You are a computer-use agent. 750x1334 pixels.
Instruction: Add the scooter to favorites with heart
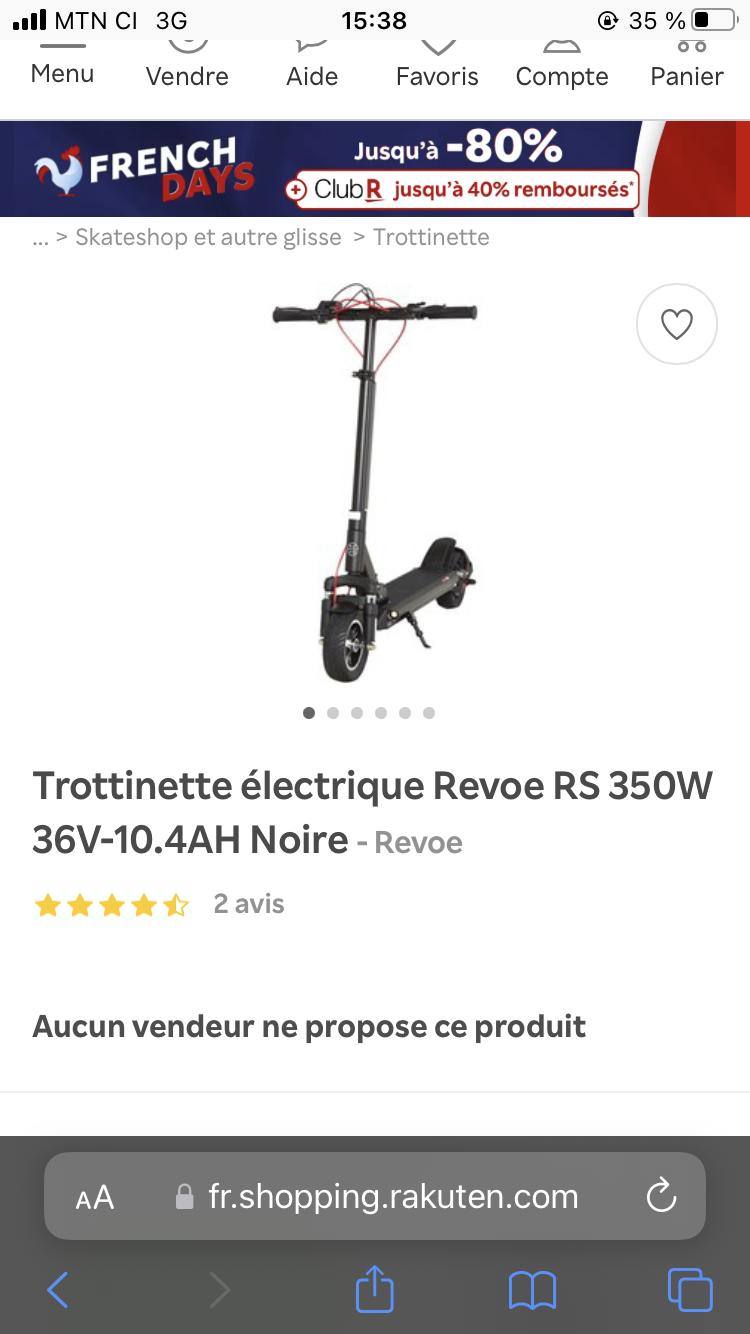(677, 324)
